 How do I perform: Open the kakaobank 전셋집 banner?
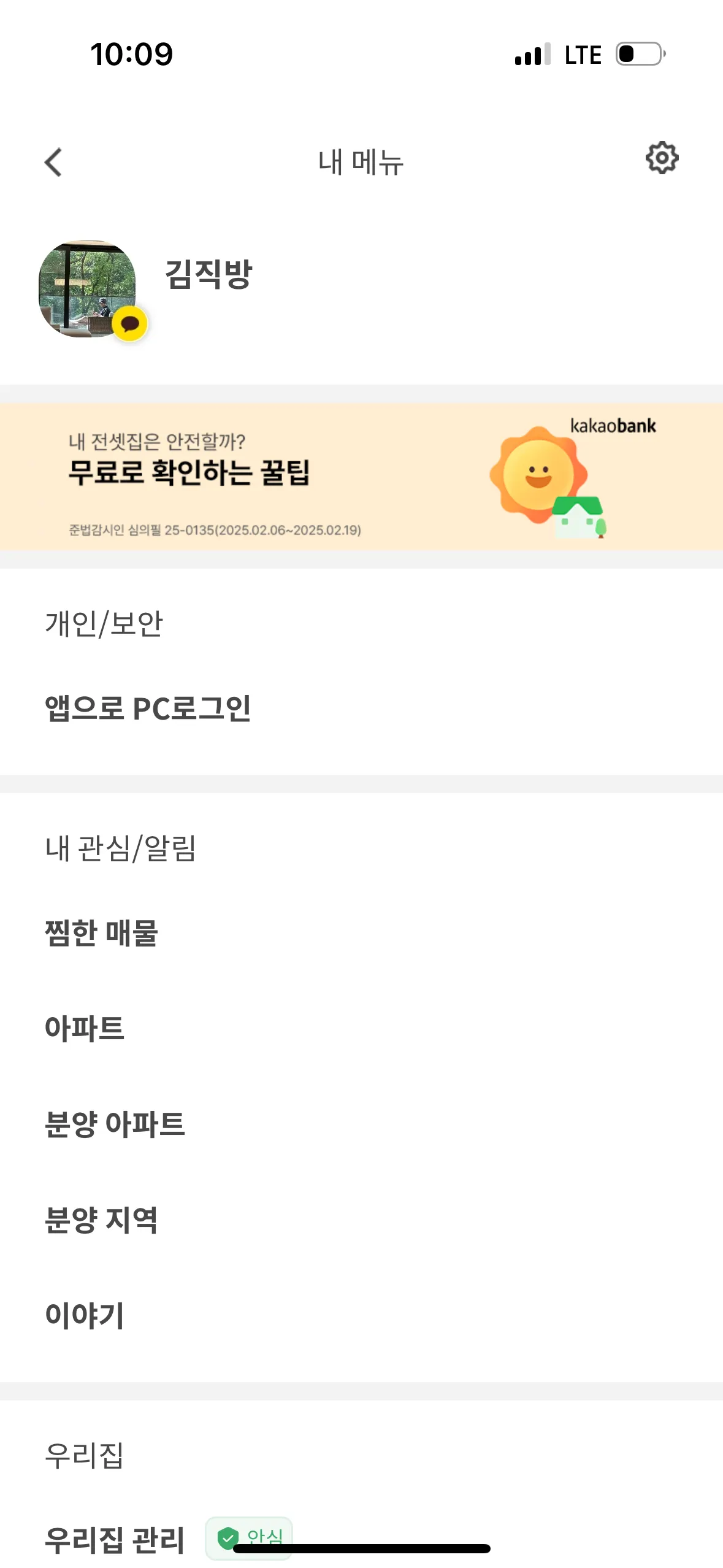[x=361, y=477]
